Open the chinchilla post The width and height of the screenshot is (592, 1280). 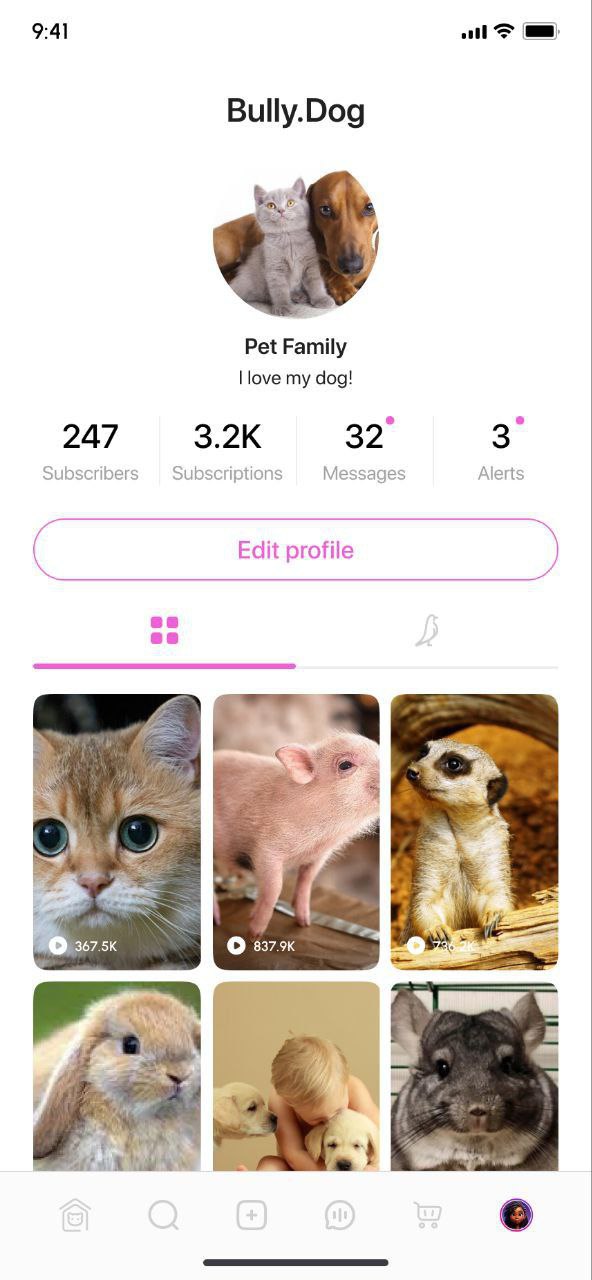474,1076
